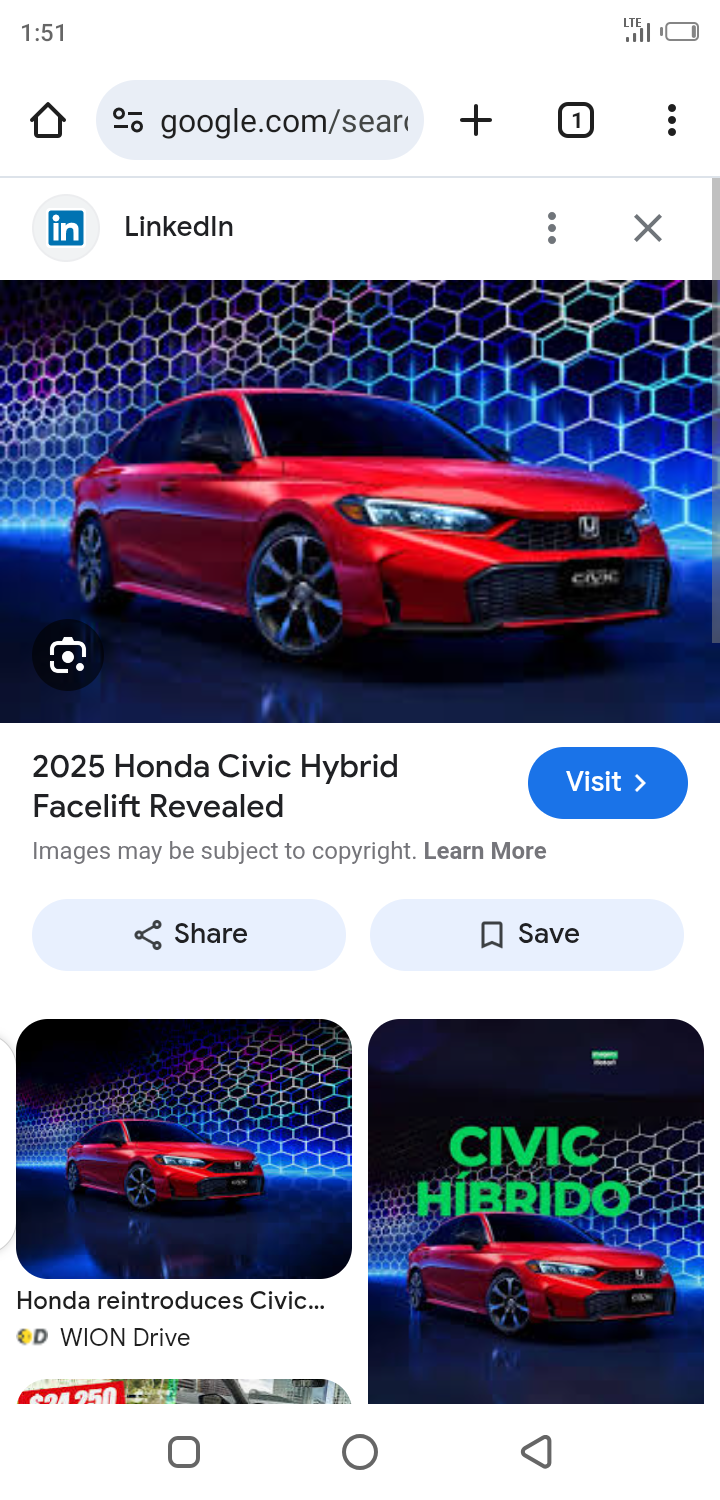Share this Honda Civic image
Image resolution: width=720 pixels, height=1500 pixels.
point(189,934)
